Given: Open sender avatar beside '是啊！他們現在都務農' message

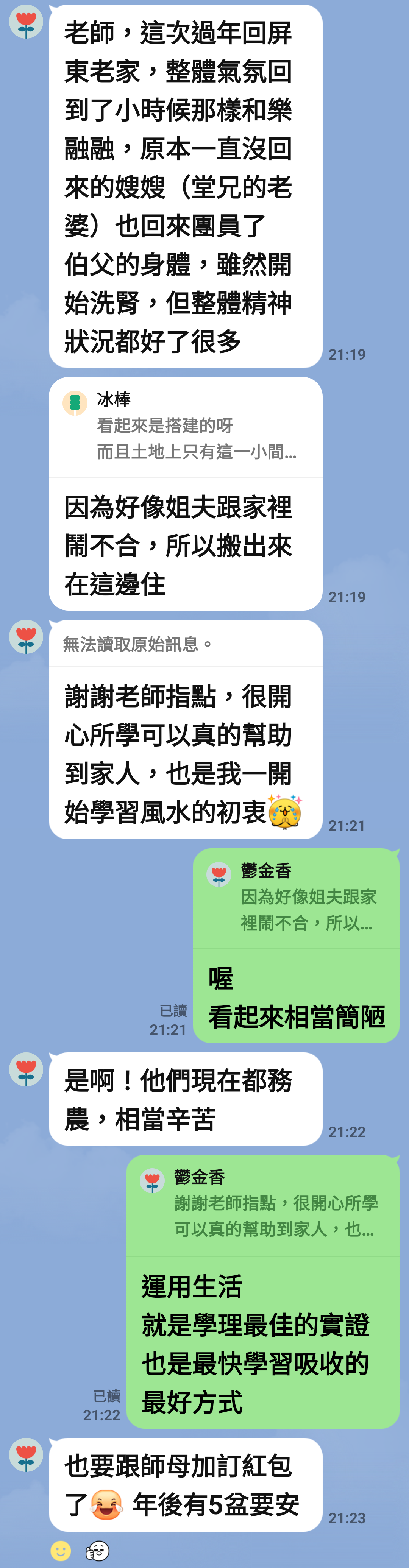Looking at the screenshot, I should (26, 1069).
